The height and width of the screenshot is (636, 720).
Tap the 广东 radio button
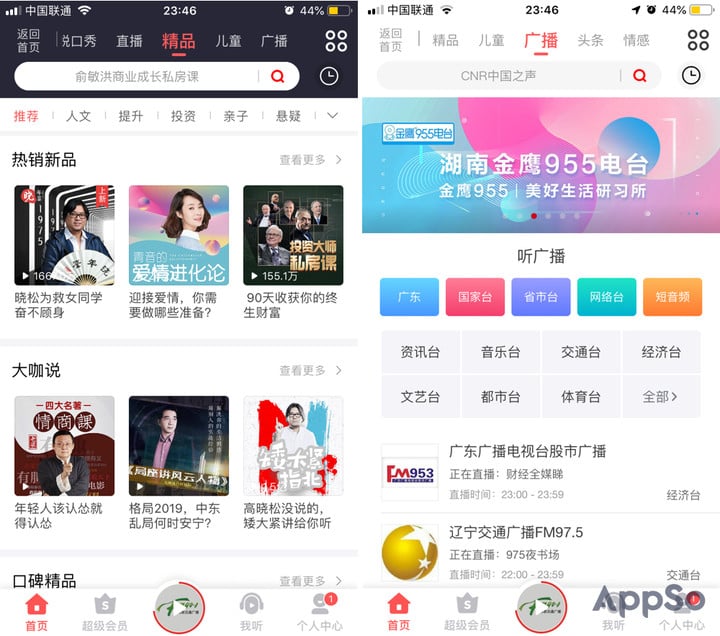(409, 297)
